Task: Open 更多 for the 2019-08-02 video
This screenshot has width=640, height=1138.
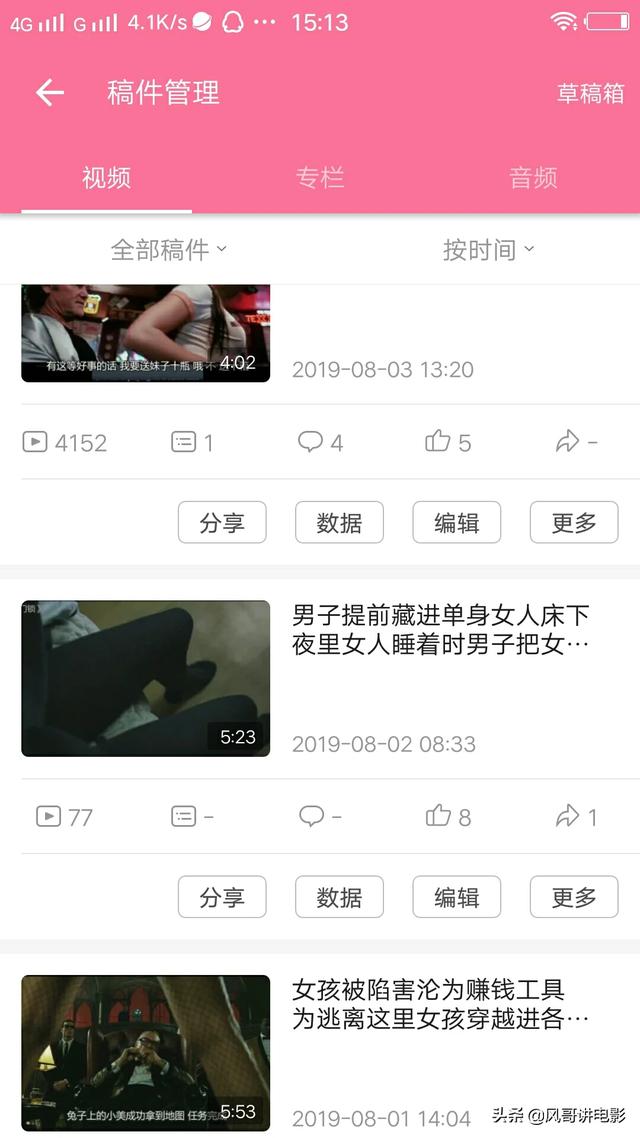Action: pyautogui.click(x=574, y=897)
